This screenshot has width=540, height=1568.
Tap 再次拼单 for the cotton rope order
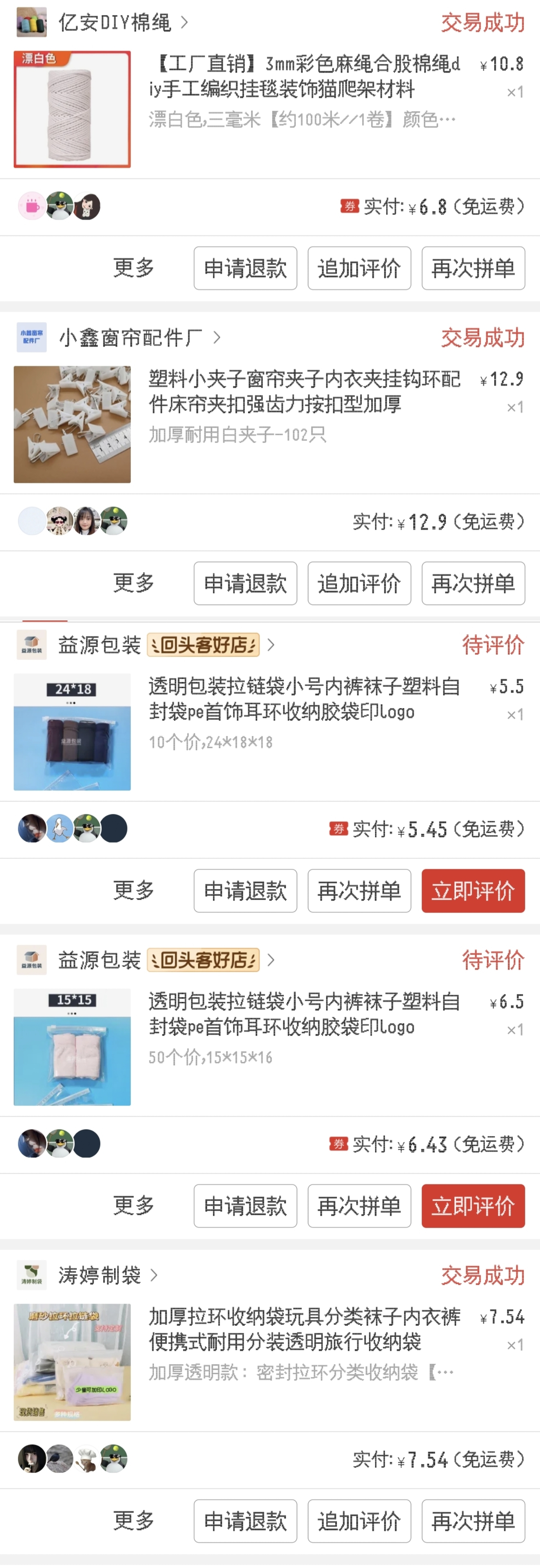click(x=473, y=268)
